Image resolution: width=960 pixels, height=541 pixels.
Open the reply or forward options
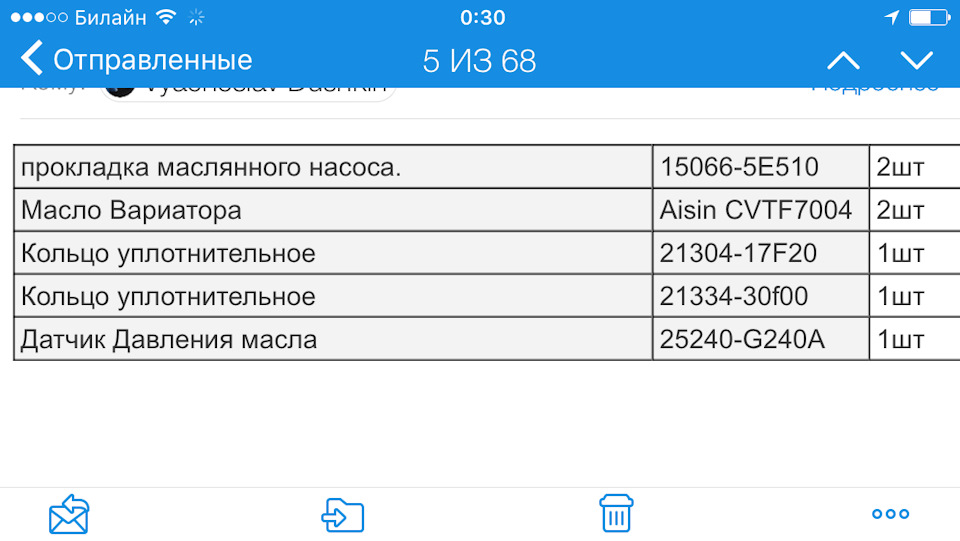point(69,515)
